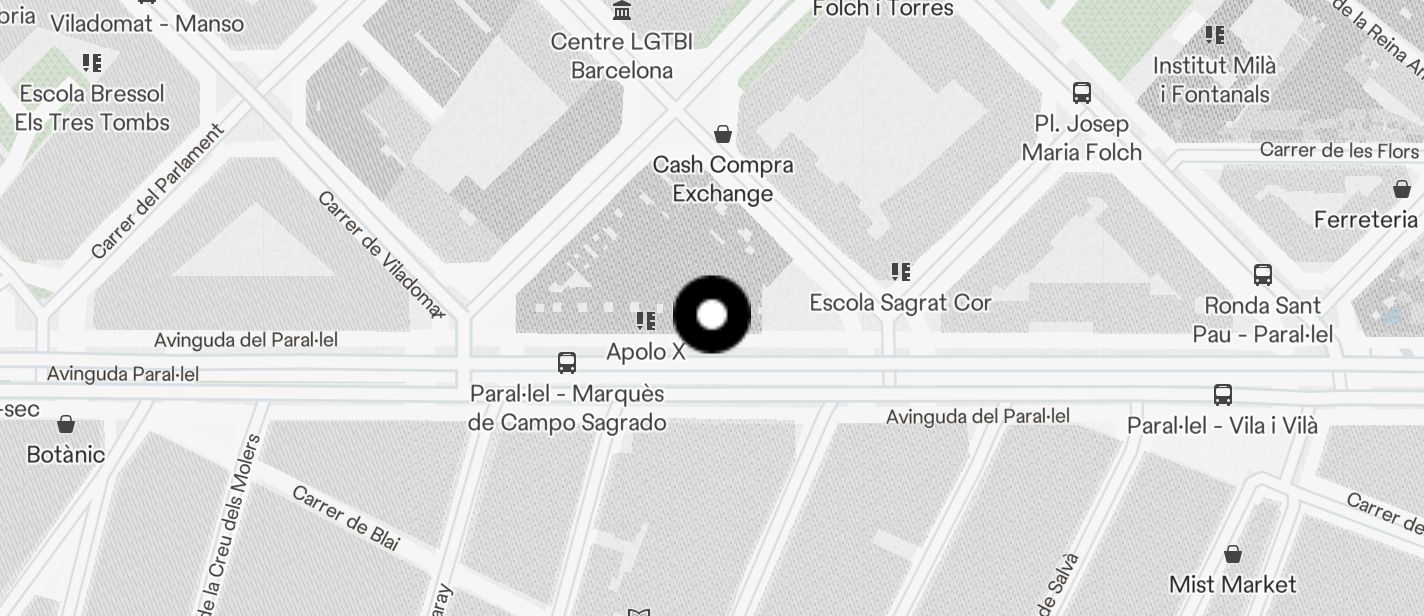1424x616 pixels.
Task: Tap the Escola Sagrat Cor marker
Action: pyautogui.click(x=900, y=272)
